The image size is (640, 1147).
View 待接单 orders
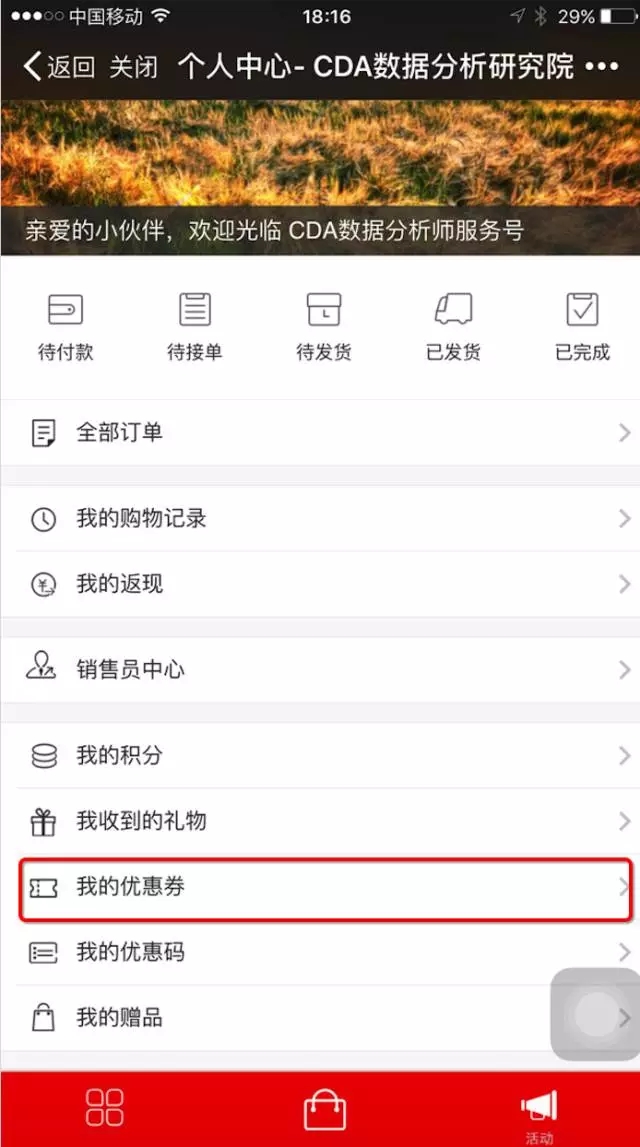point(195,326)
